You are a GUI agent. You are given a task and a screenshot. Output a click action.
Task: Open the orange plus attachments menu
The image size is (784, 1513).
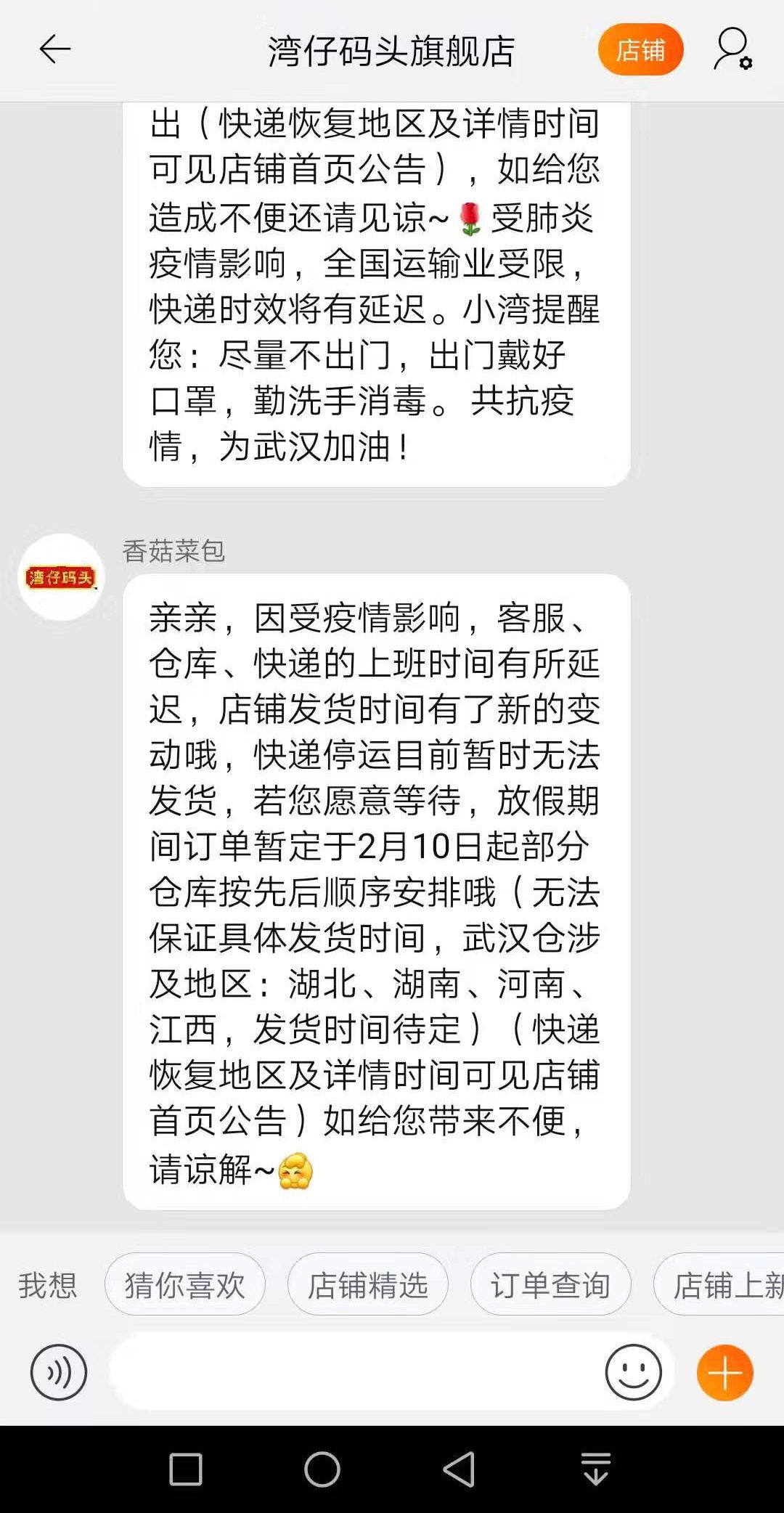(x=724, y=1373)
